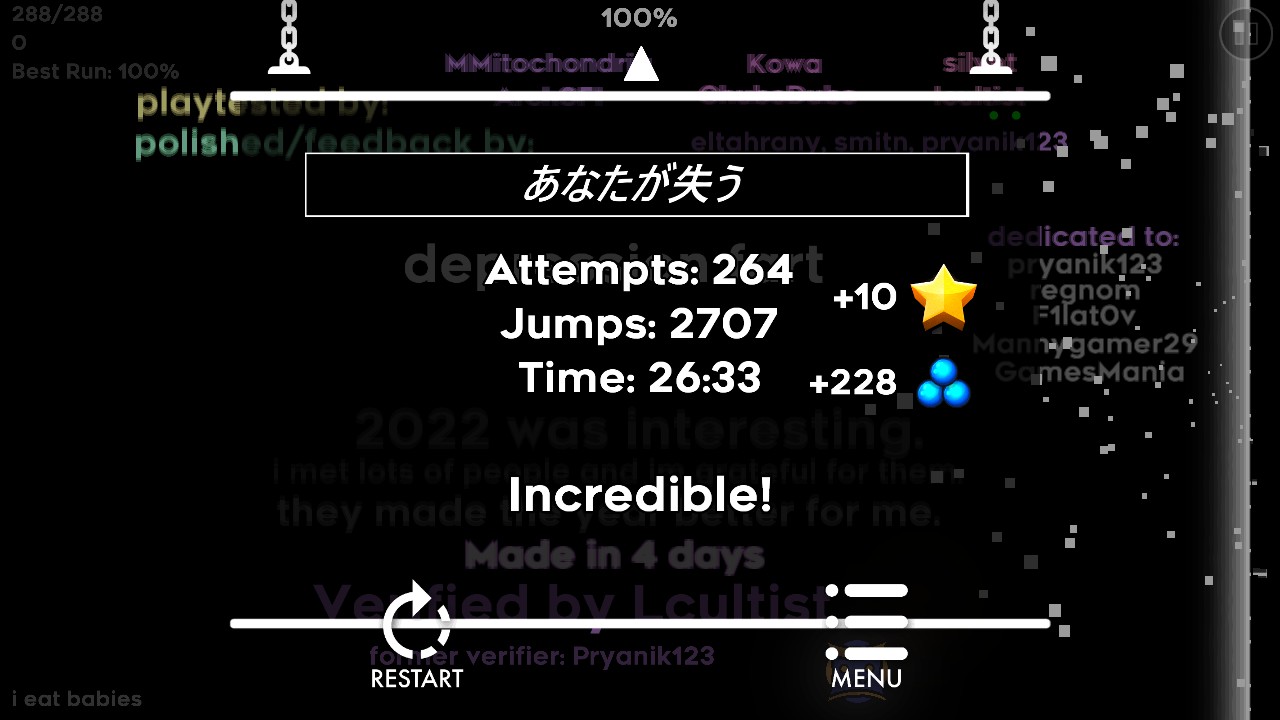Tap the pause button in the corner
Screen dimensions: 1280x720
[1245, 34]
